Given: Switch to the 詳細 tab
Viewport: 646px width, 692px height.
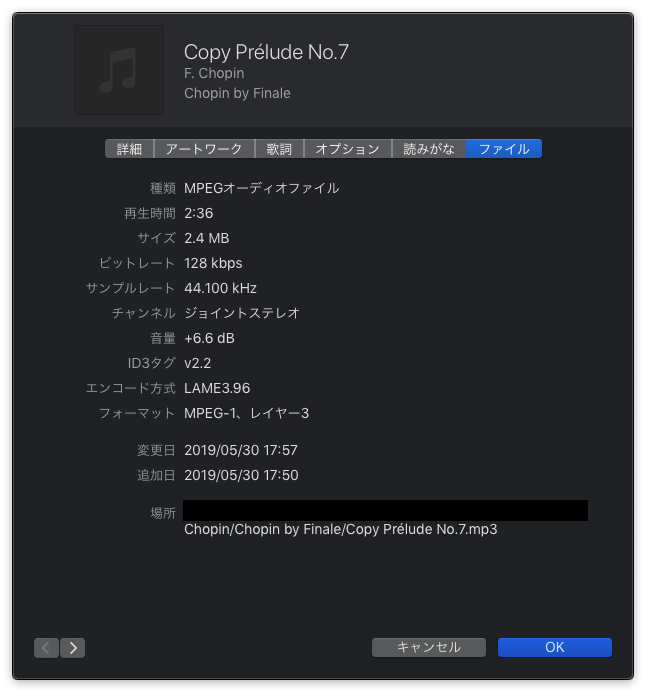Looking at the screenshot, I should (129, 149).
